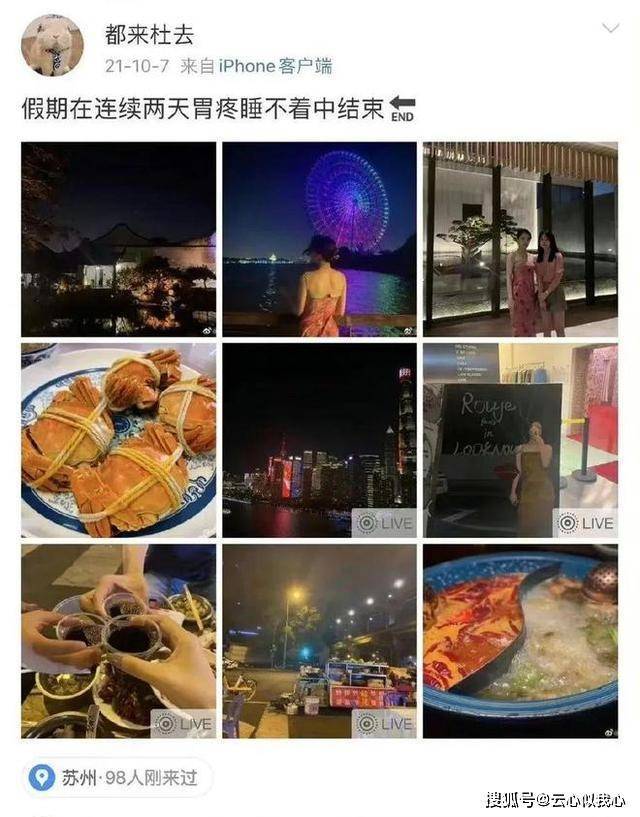Open the profile avatar of 都来杜去

click(52, 45)
